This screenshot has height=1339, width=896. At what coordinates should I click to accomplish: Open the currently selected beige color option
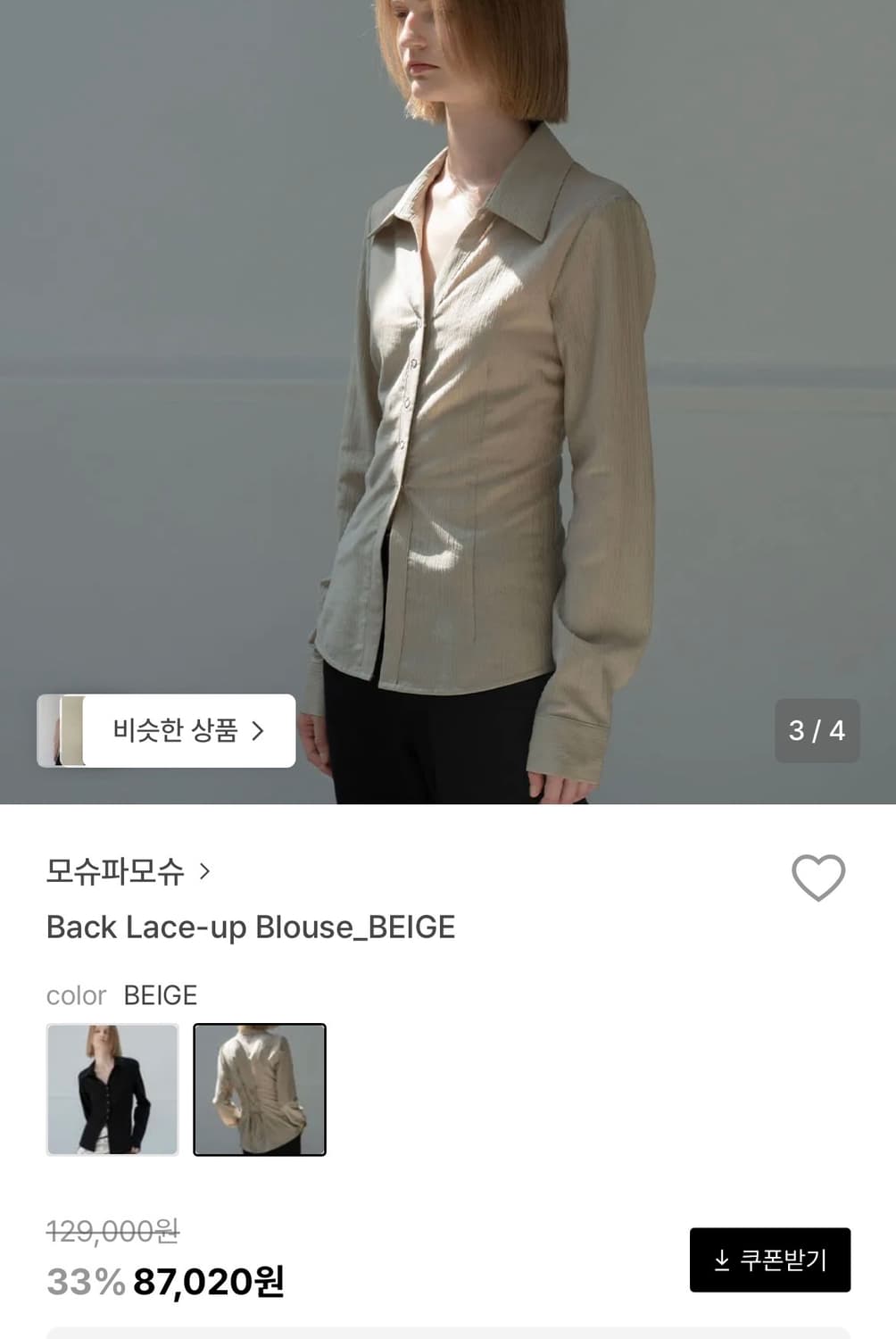[x=260, y=1091]
